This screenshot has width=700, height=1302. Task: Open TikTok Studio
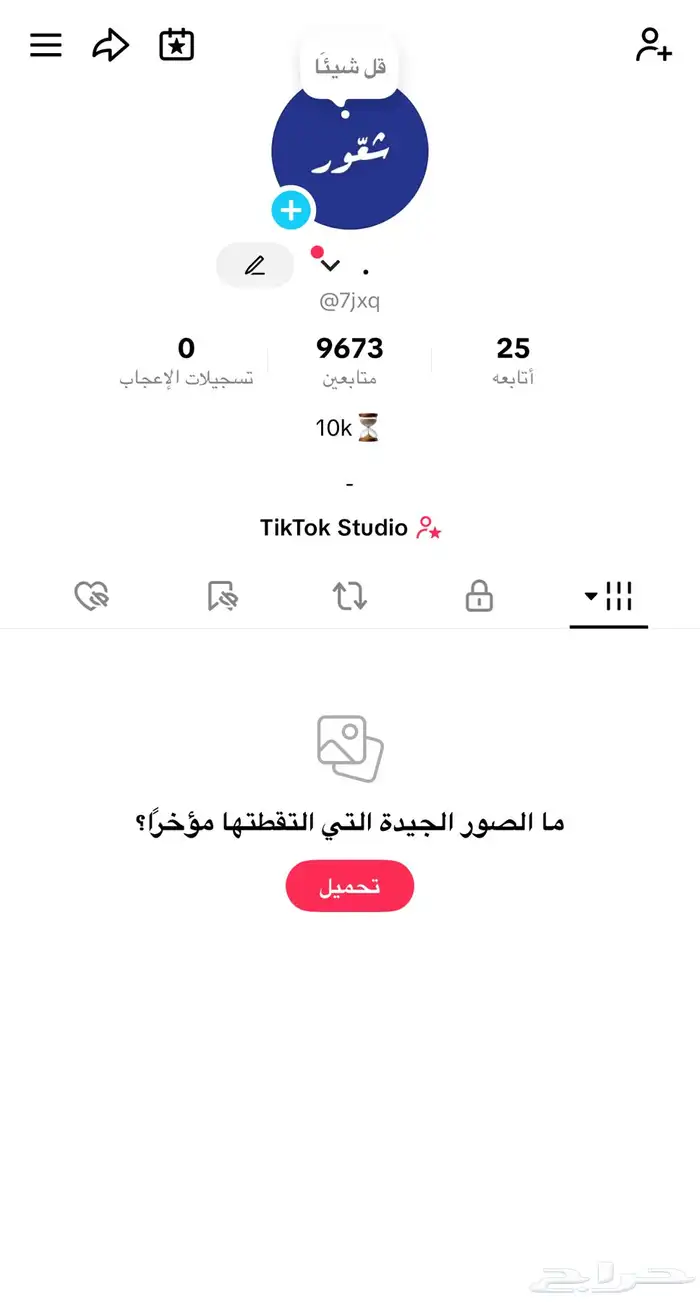tap(350, 528)
